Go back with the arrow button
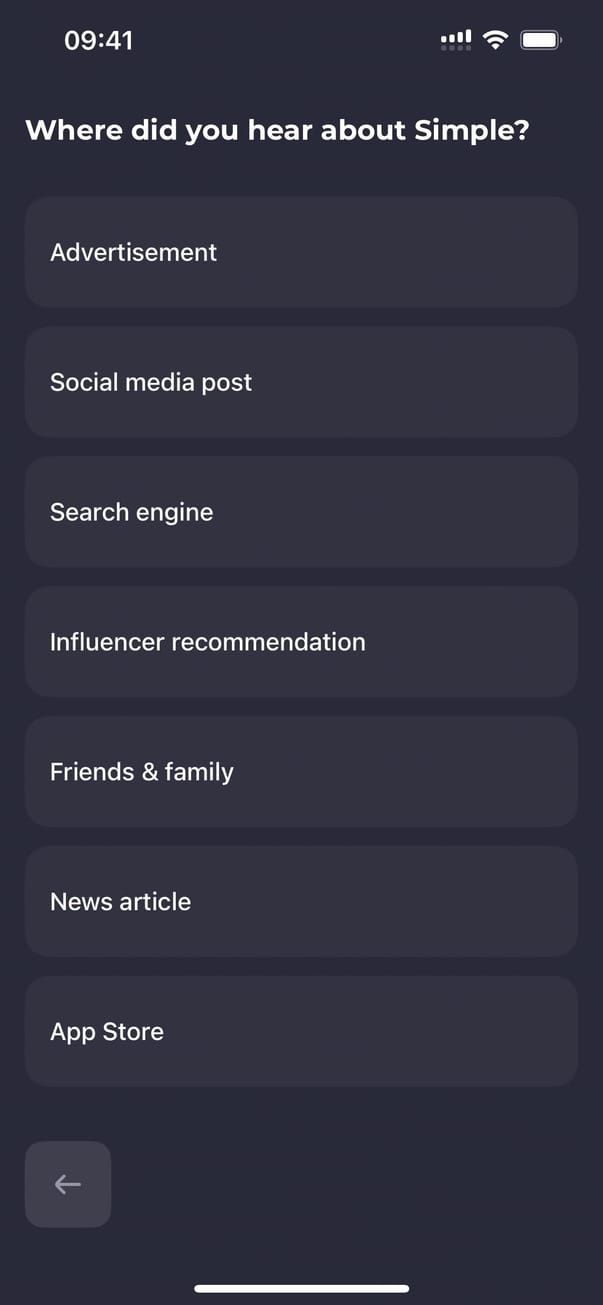 tap(68, 1184)
